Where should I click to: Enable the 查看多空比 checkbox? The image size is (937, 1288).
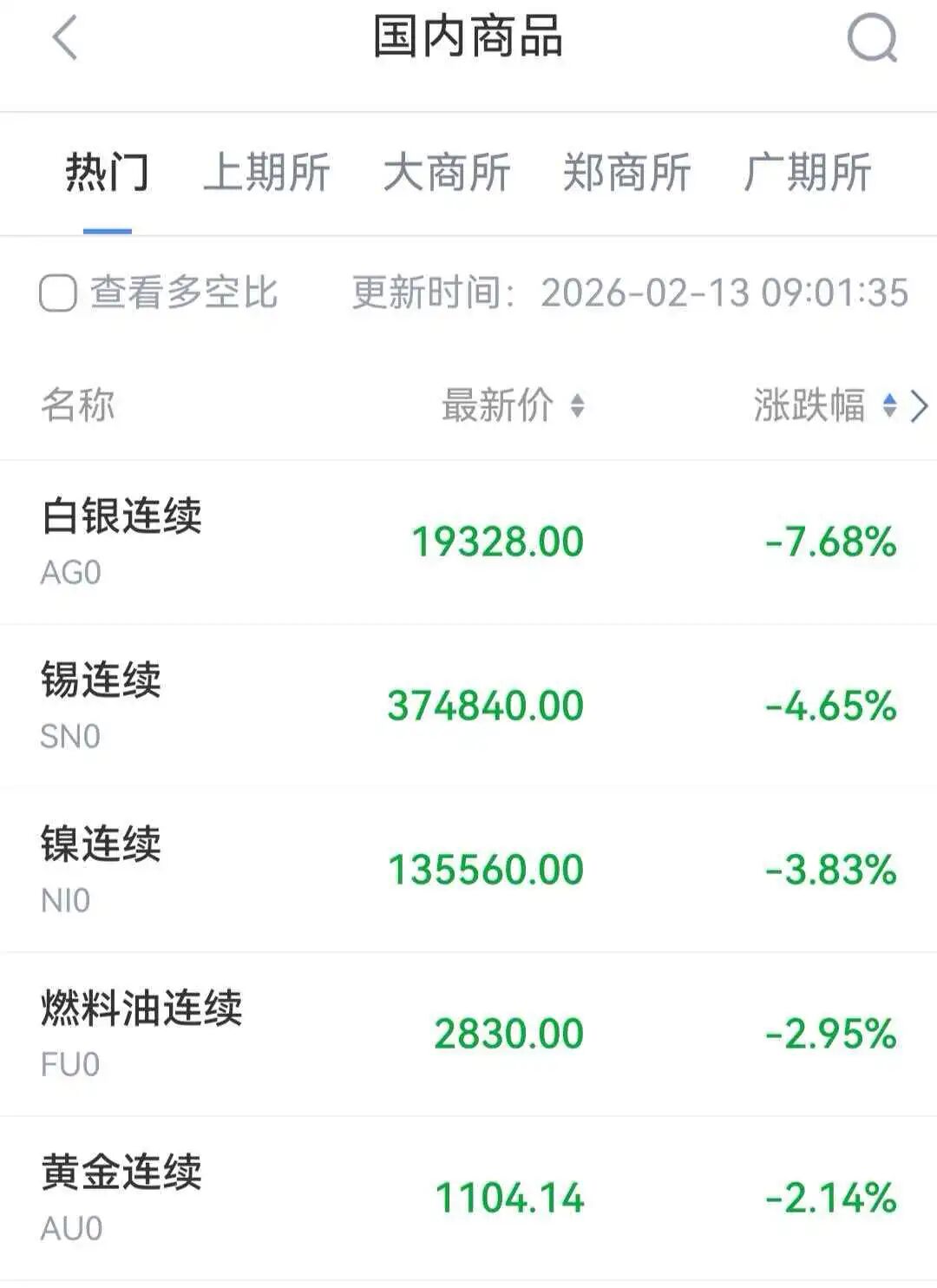point(56,292)
